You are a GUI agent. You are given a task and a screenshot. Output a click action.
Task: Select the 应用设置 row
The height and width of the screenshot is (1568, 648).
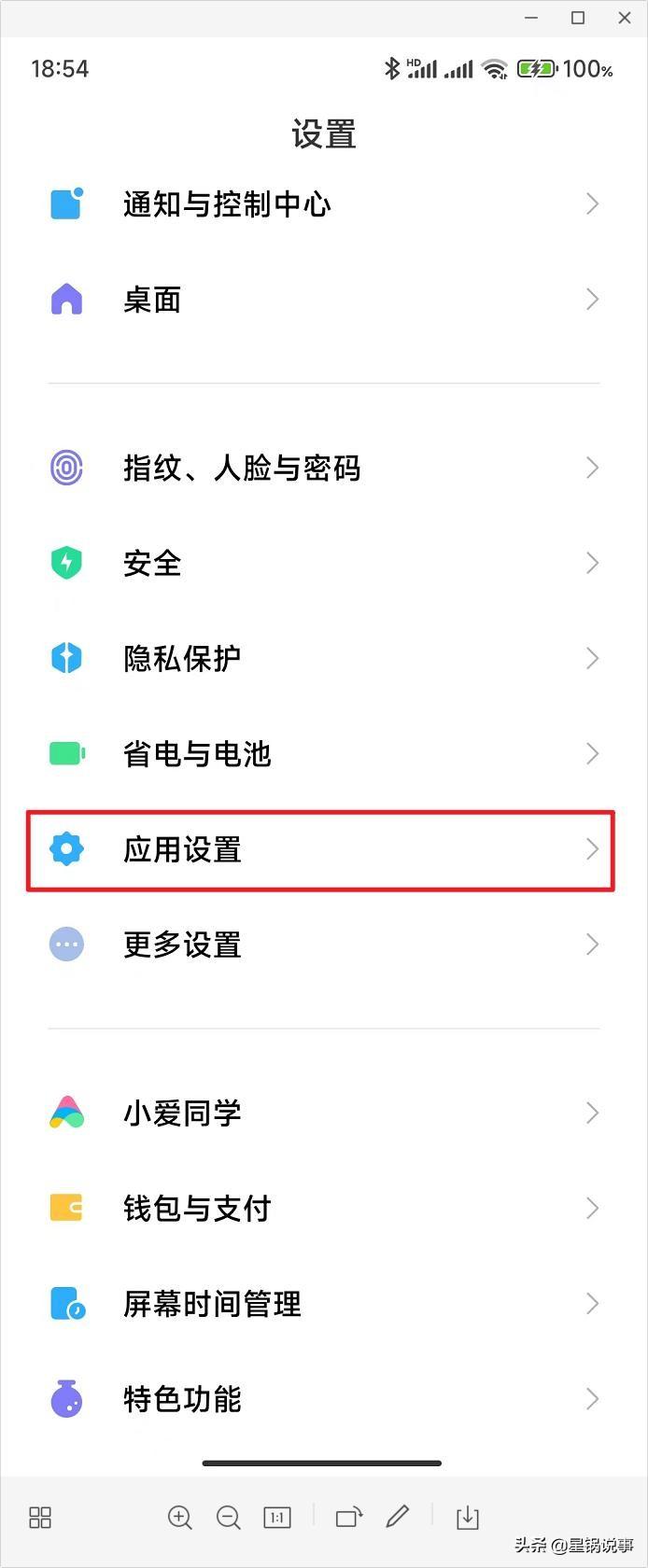[182, 849]
